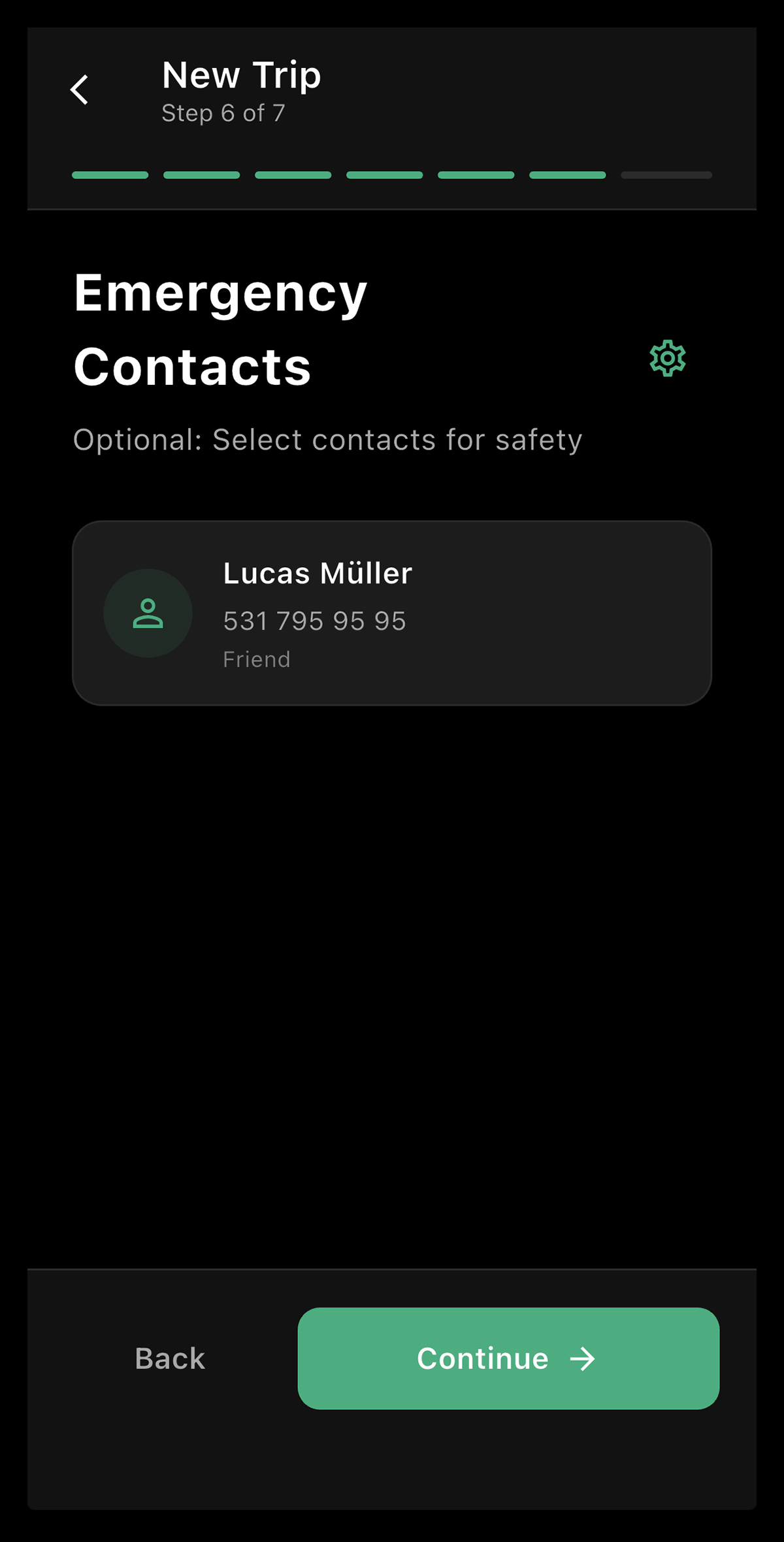
Task: Open emergency contact settings via gear icon
Action: pos(668,358)
